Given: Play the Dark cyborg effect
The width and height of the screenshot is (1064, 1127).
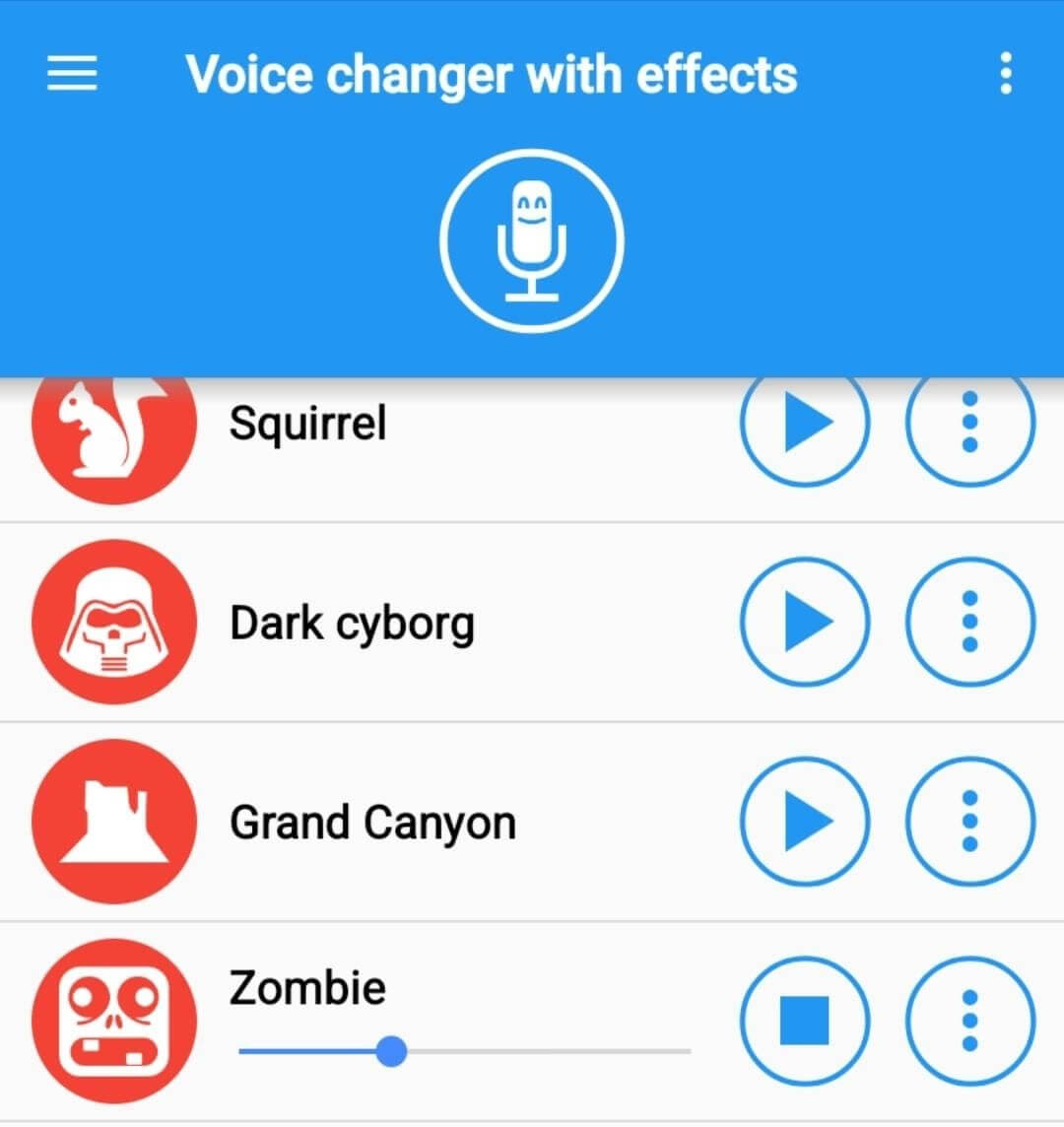Looking at the screenshot, I should (x=805, y=623).
